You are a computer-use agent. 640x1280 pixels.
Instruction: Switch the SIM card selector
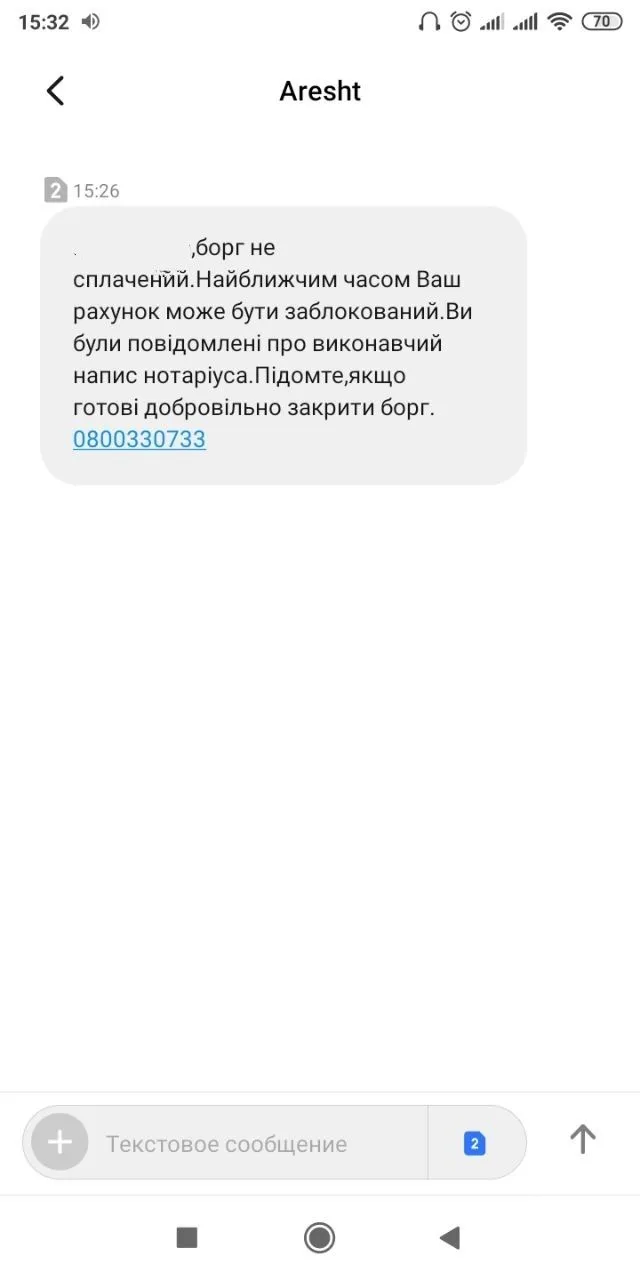(x=475, y=1143)
